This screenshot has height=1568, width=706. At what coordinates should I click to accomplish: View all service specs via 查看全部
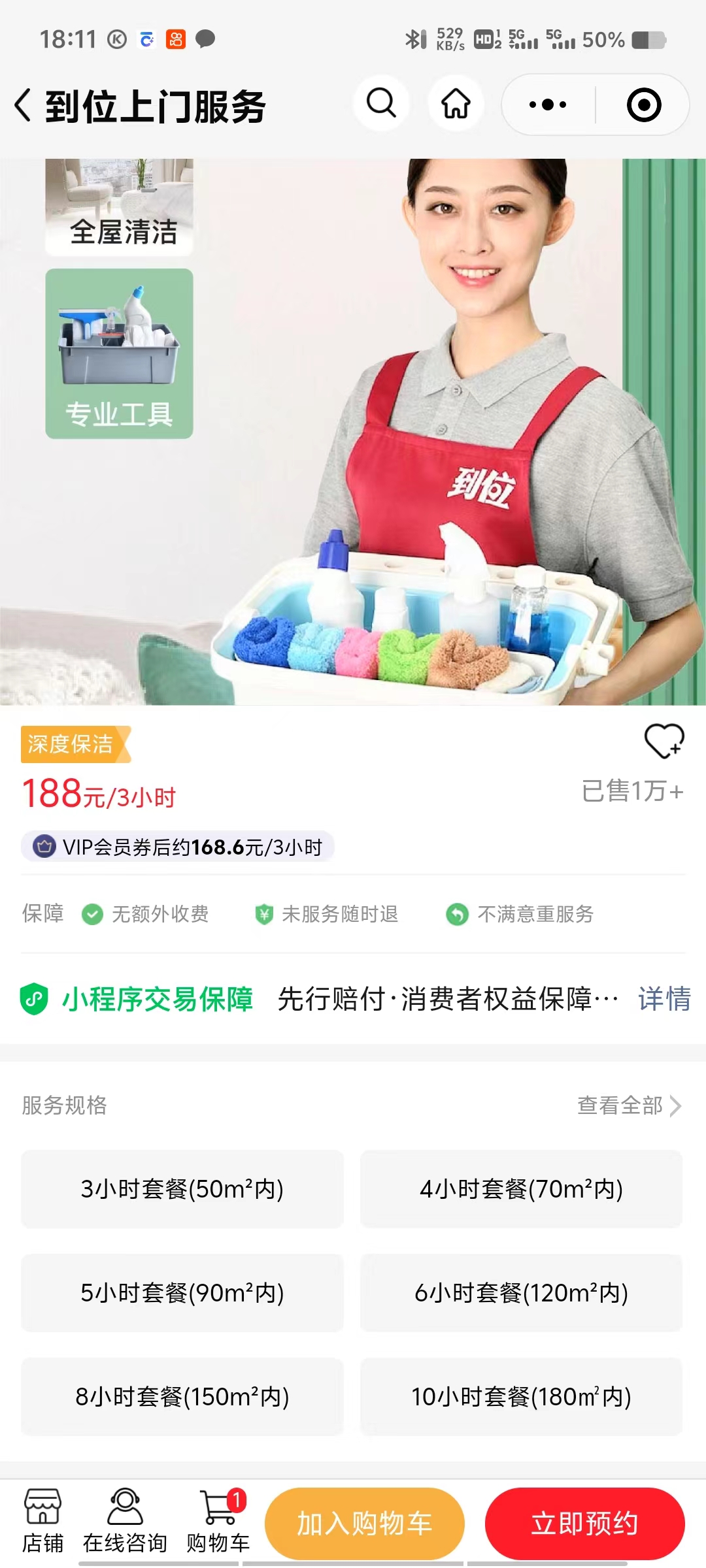pyautogui.click(x=629, y=1105)
